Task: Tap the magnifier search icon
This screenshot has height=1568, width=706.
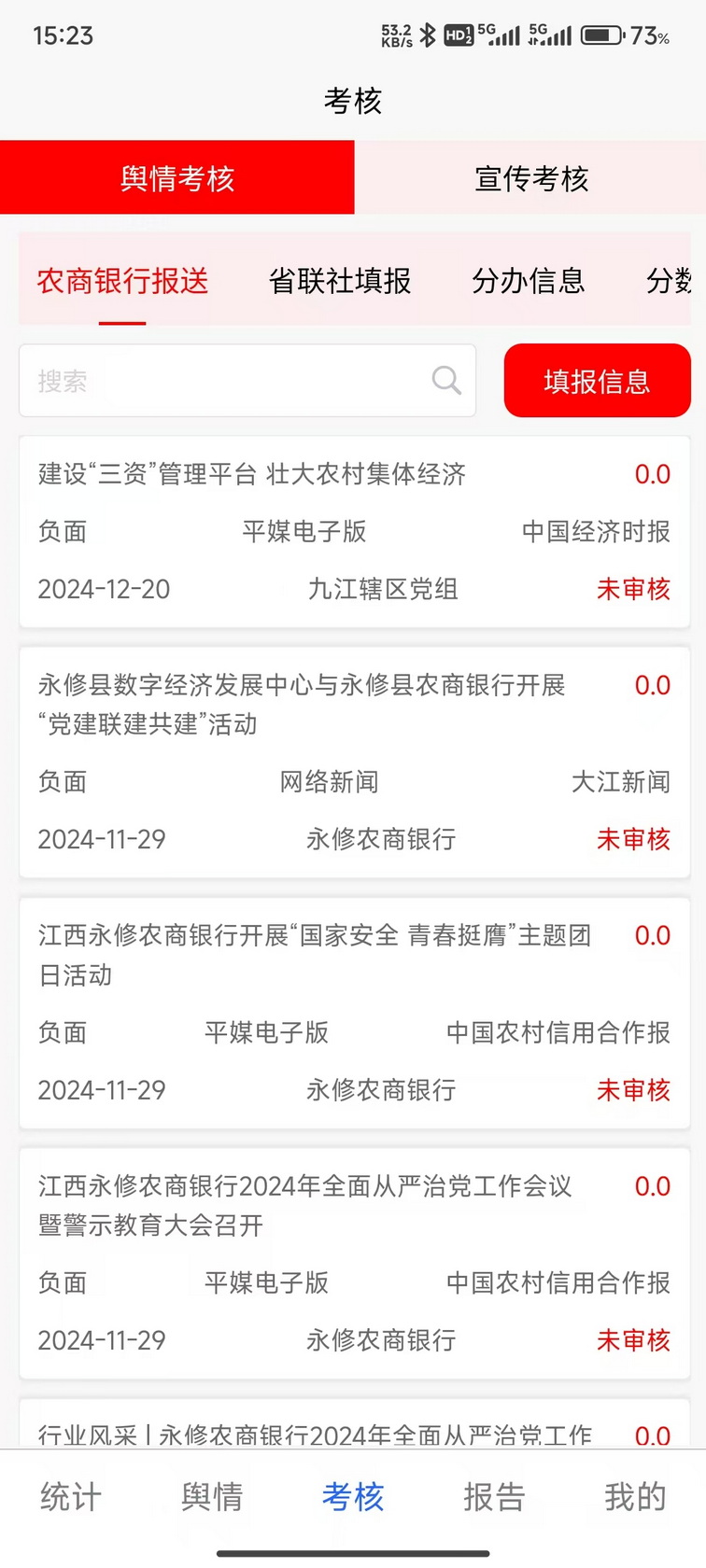Action: (x=446, y=380)
